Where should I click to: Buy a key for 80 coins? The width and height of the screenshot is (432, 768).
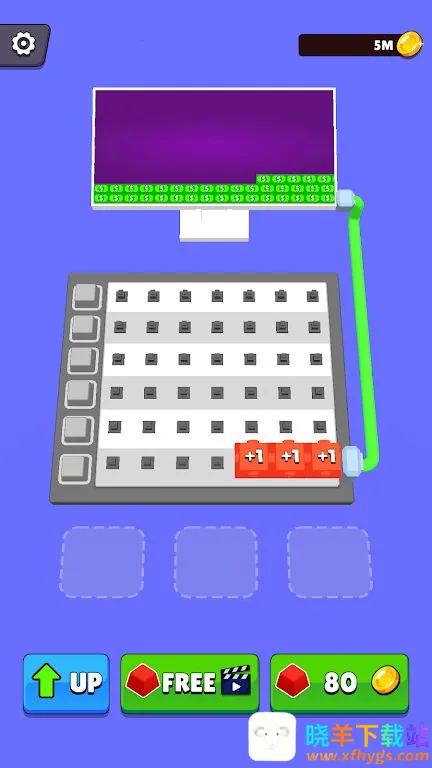click(x=339, y=683)
